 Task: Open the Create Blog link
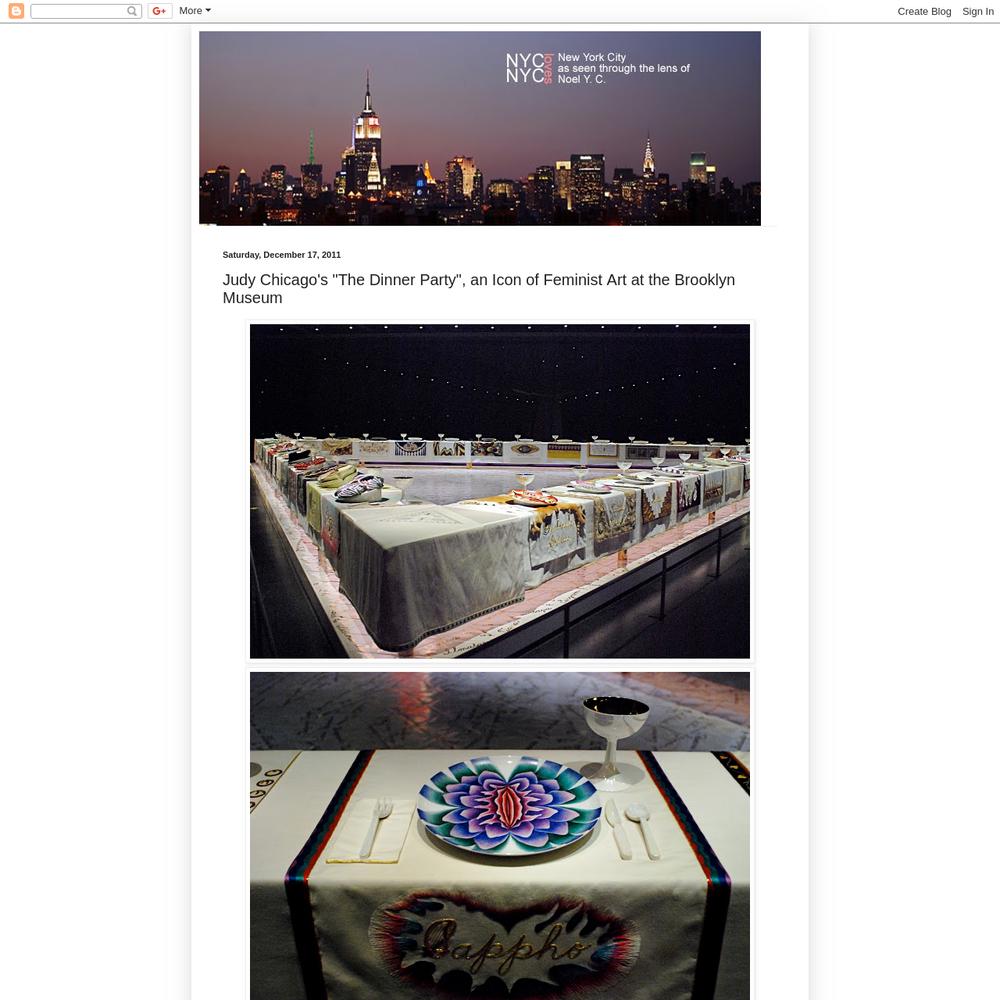click(x=924, y=11)
